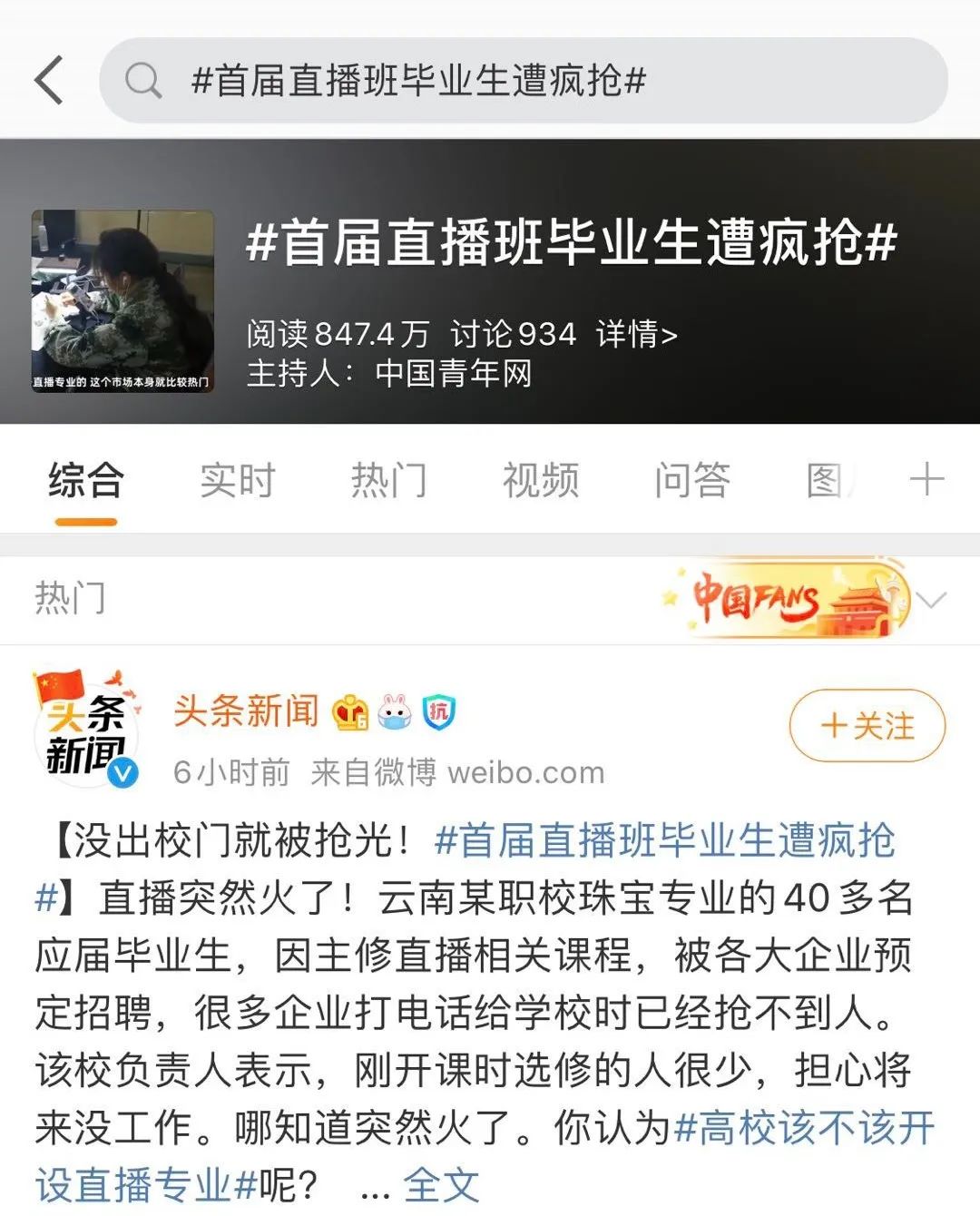The height and width of the screenshot is (1216, 980).
Task: Open host 中国青年网 profile
Action: click(453, 373)
